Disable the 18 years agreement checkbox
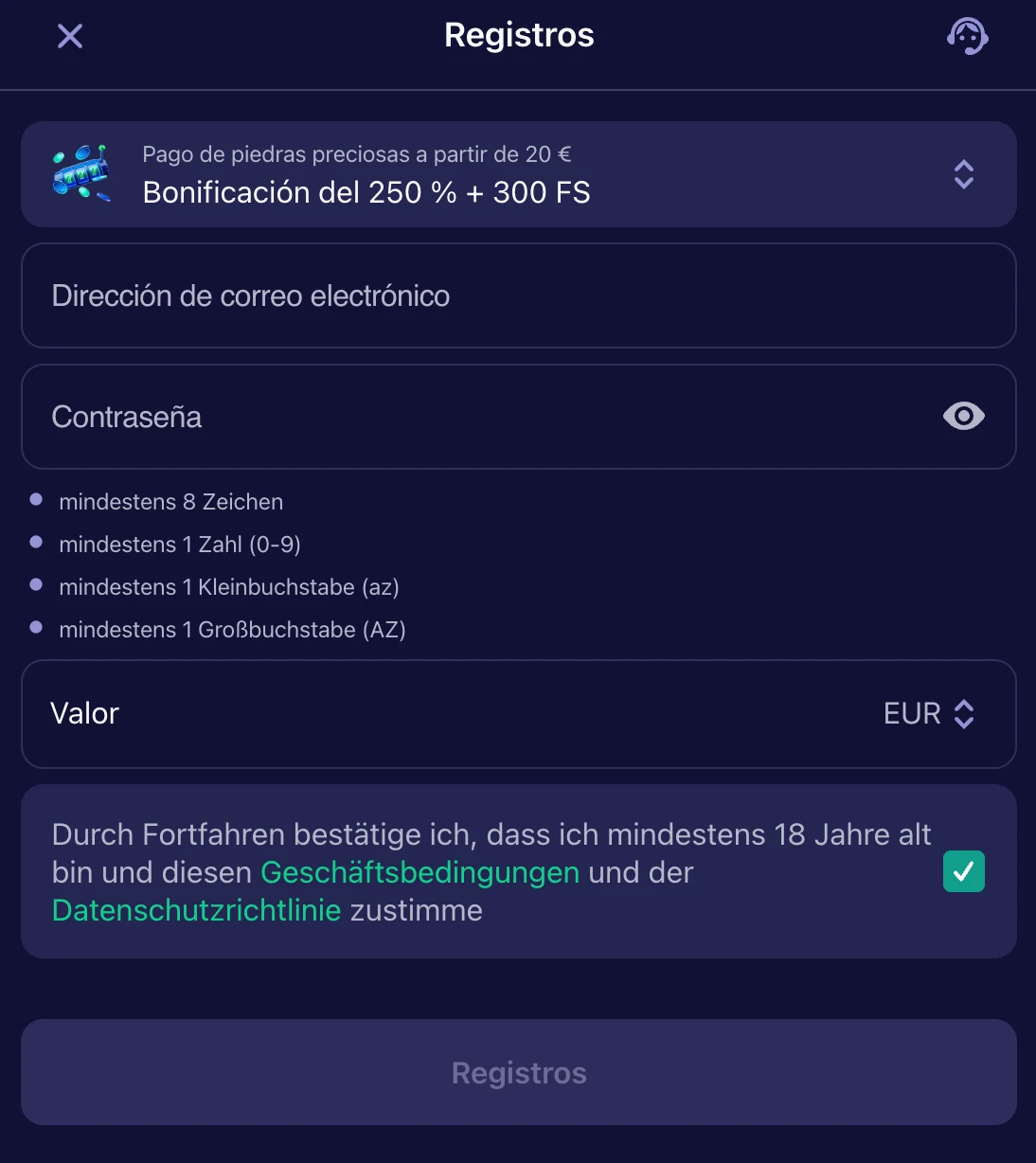Image resolution: width=1036 pixels, height=1163 pixels. pyautogui.click(x=963, y=871)
